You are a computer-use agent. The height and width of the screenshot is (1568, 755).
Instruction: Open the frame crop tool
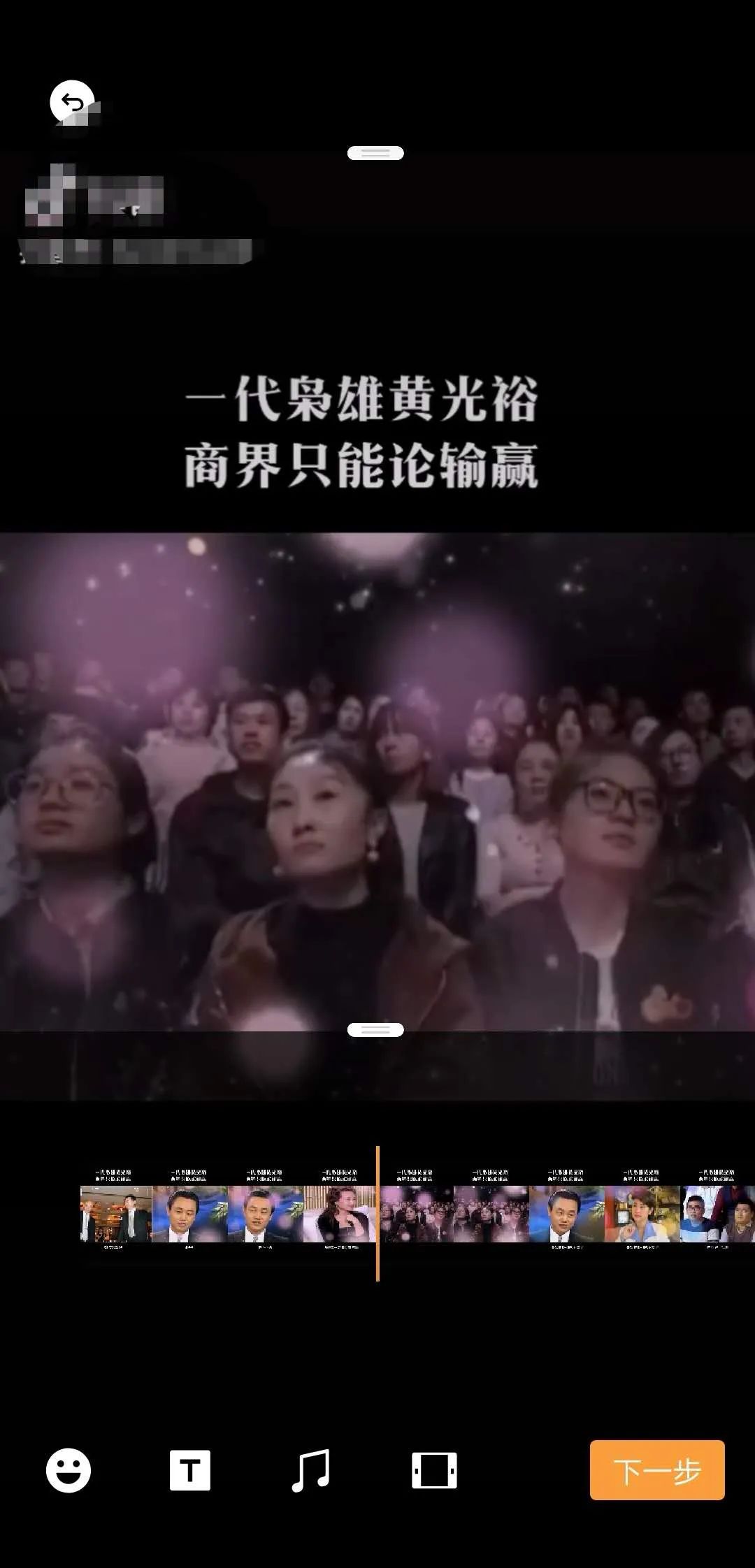pos(434,1470)
